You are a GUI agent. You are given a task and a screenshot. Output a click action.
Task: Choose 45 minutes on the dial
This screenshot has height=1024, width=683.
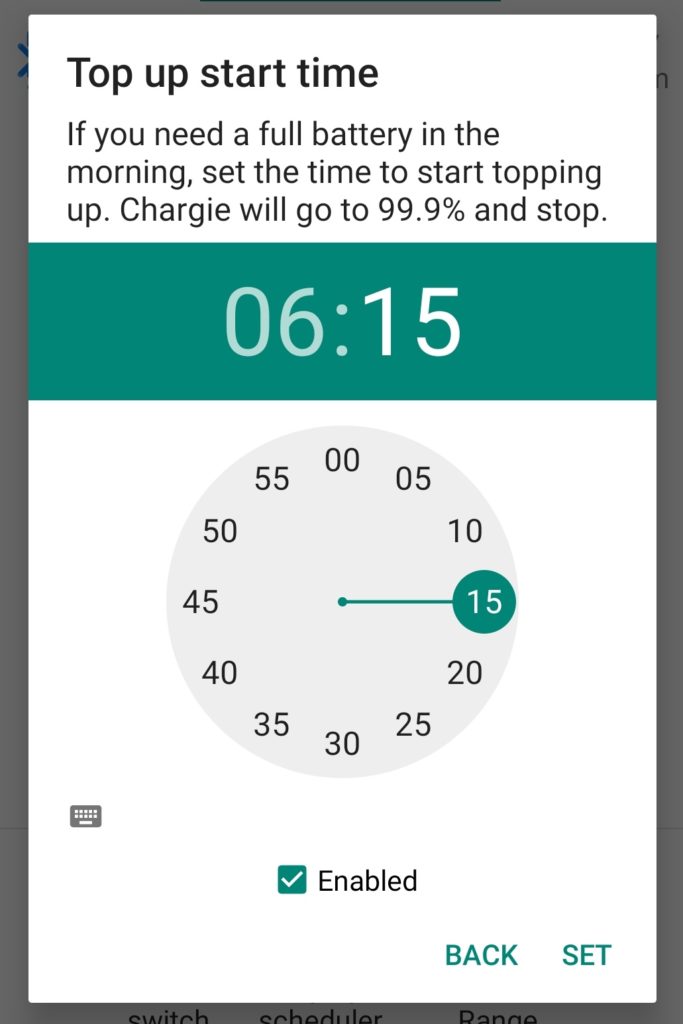pos(201,602)
